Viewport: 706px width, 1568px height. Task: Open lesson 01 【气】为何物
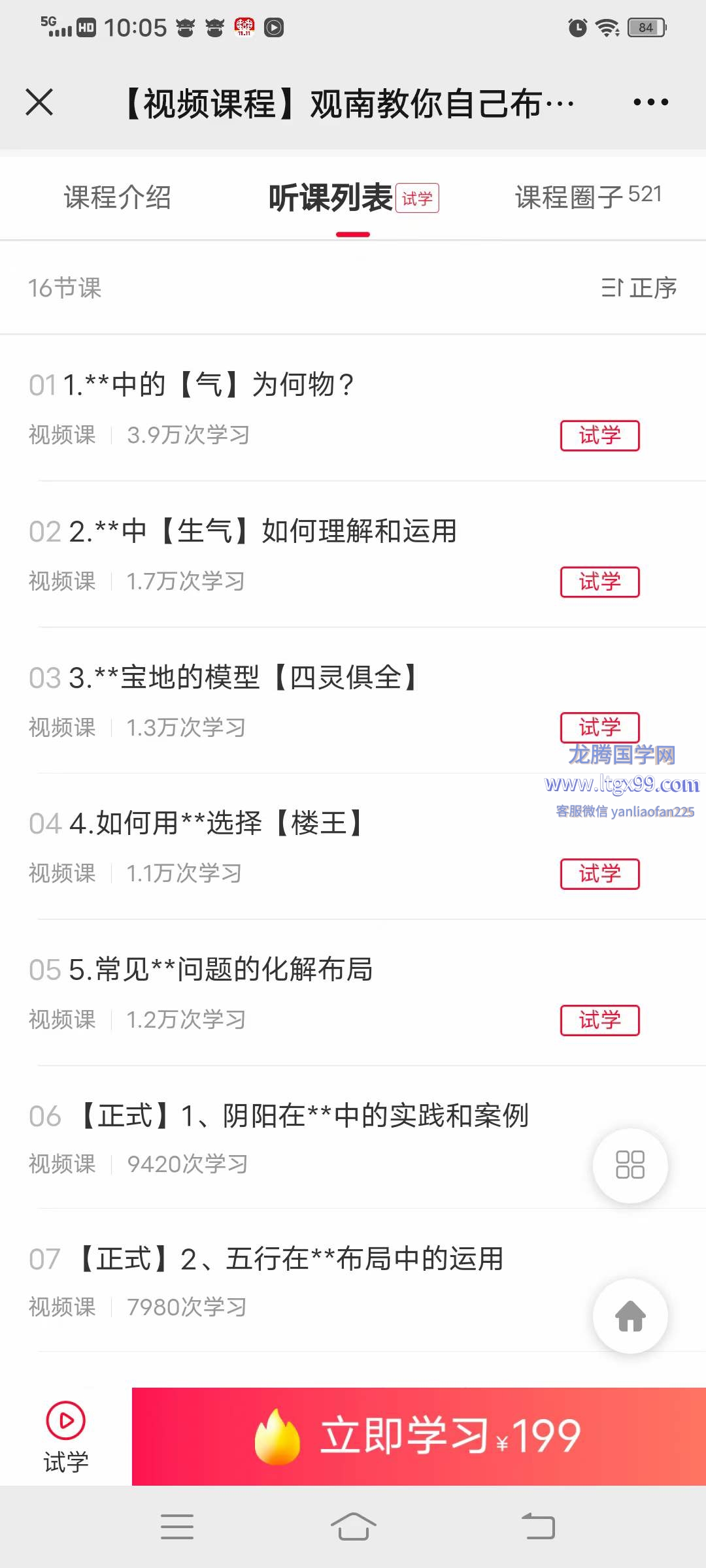click(x=209, y=385)
